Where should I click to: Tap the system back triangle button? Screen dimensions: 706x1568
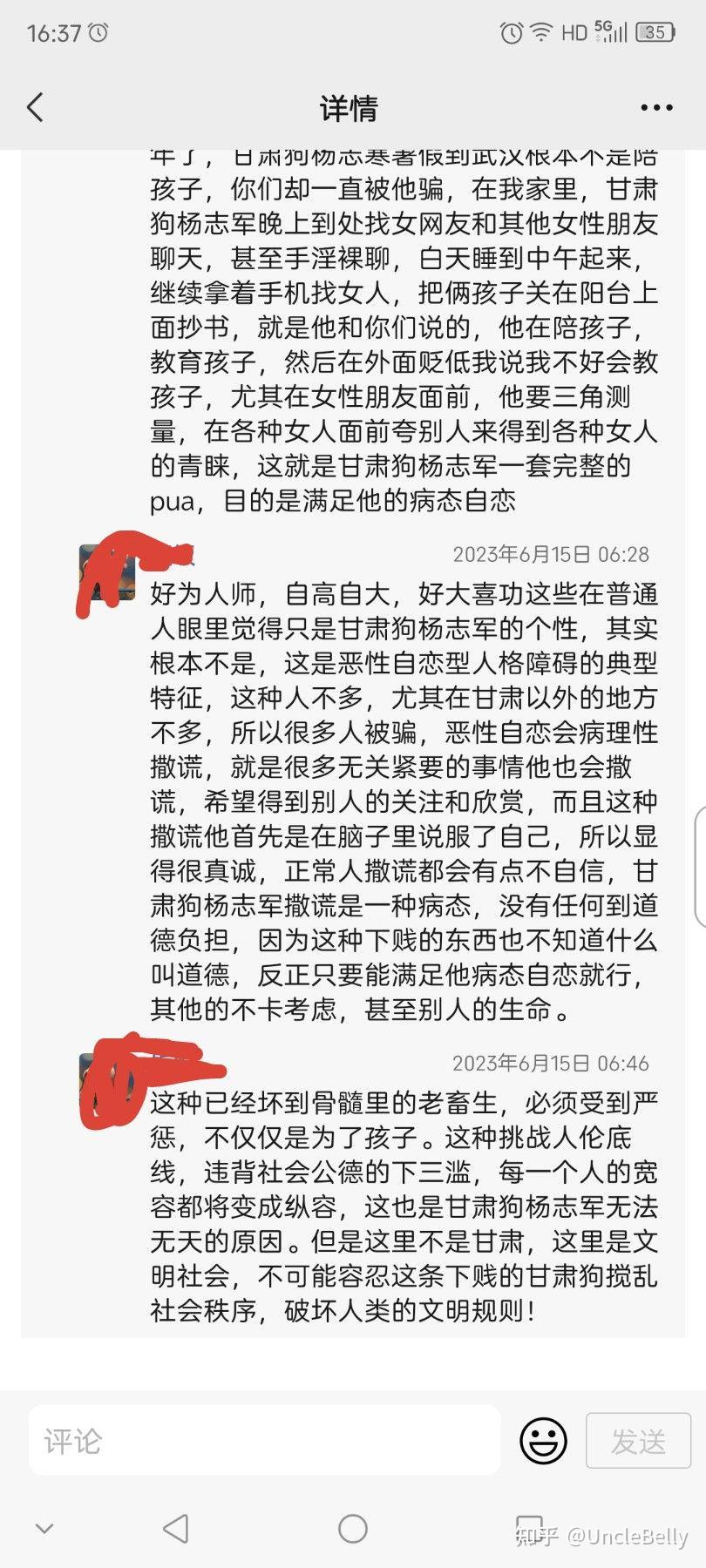176,1529
